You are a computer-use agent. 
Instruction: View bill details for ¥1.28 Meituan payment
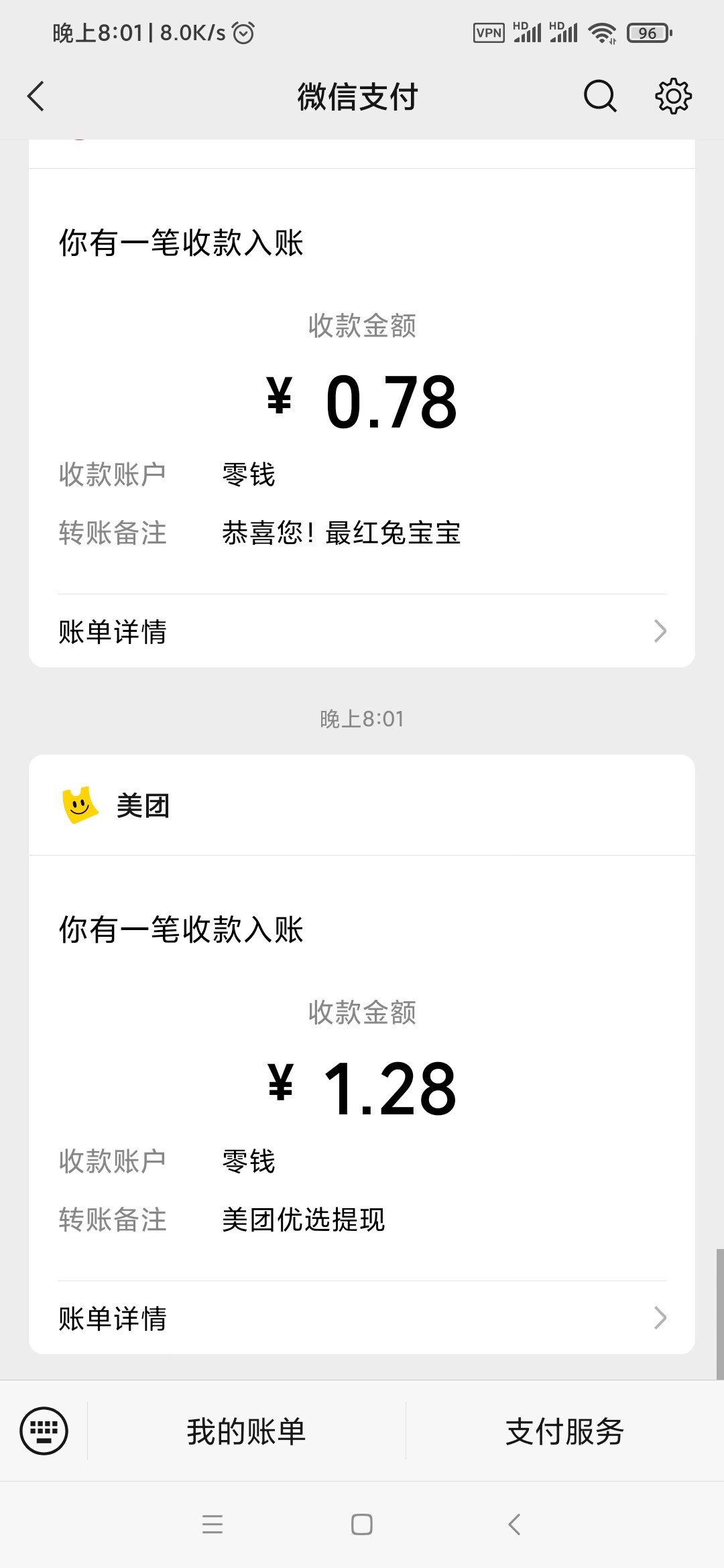tap(362, 1318)
